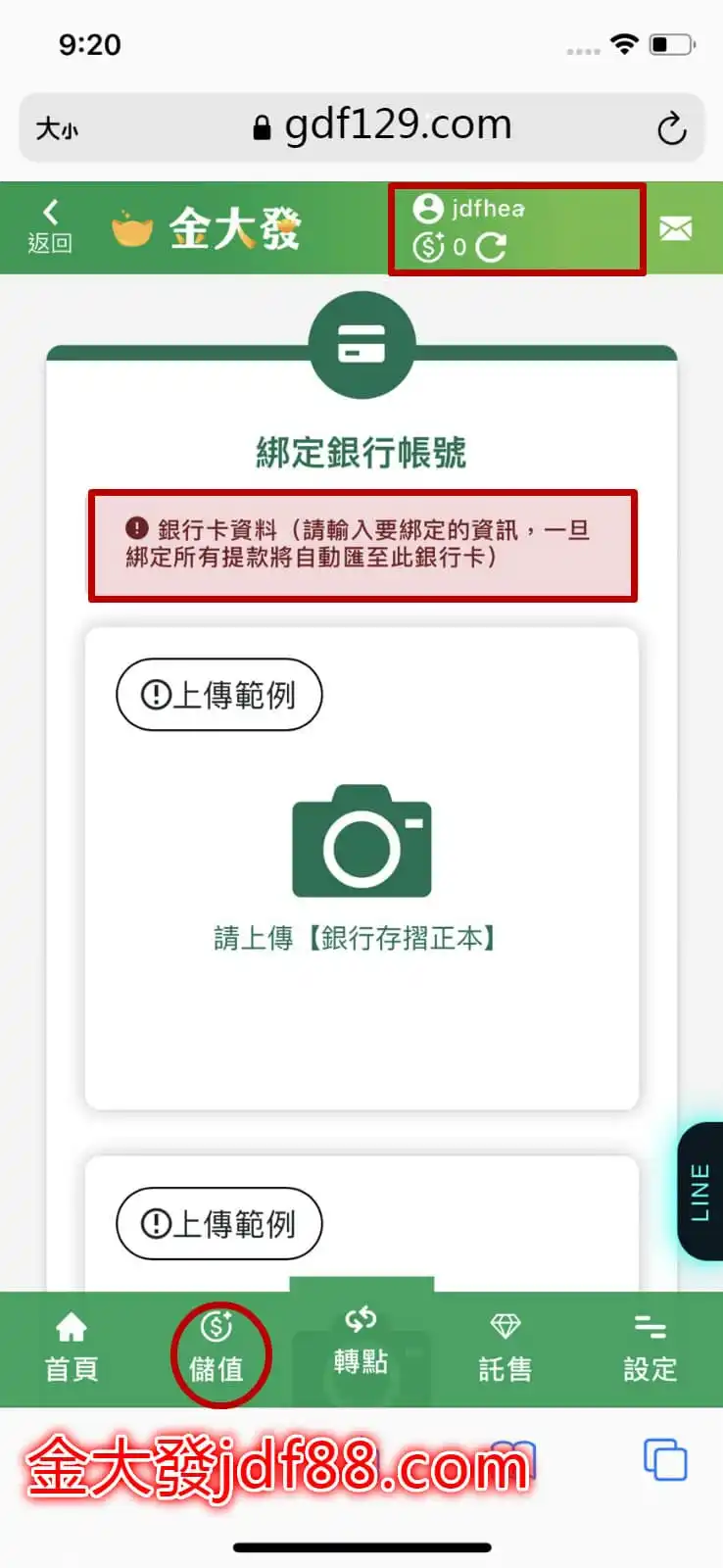Open 設定 settings in the bottom bar
The image size is (723, 1568).
(x=649, y=1347)
